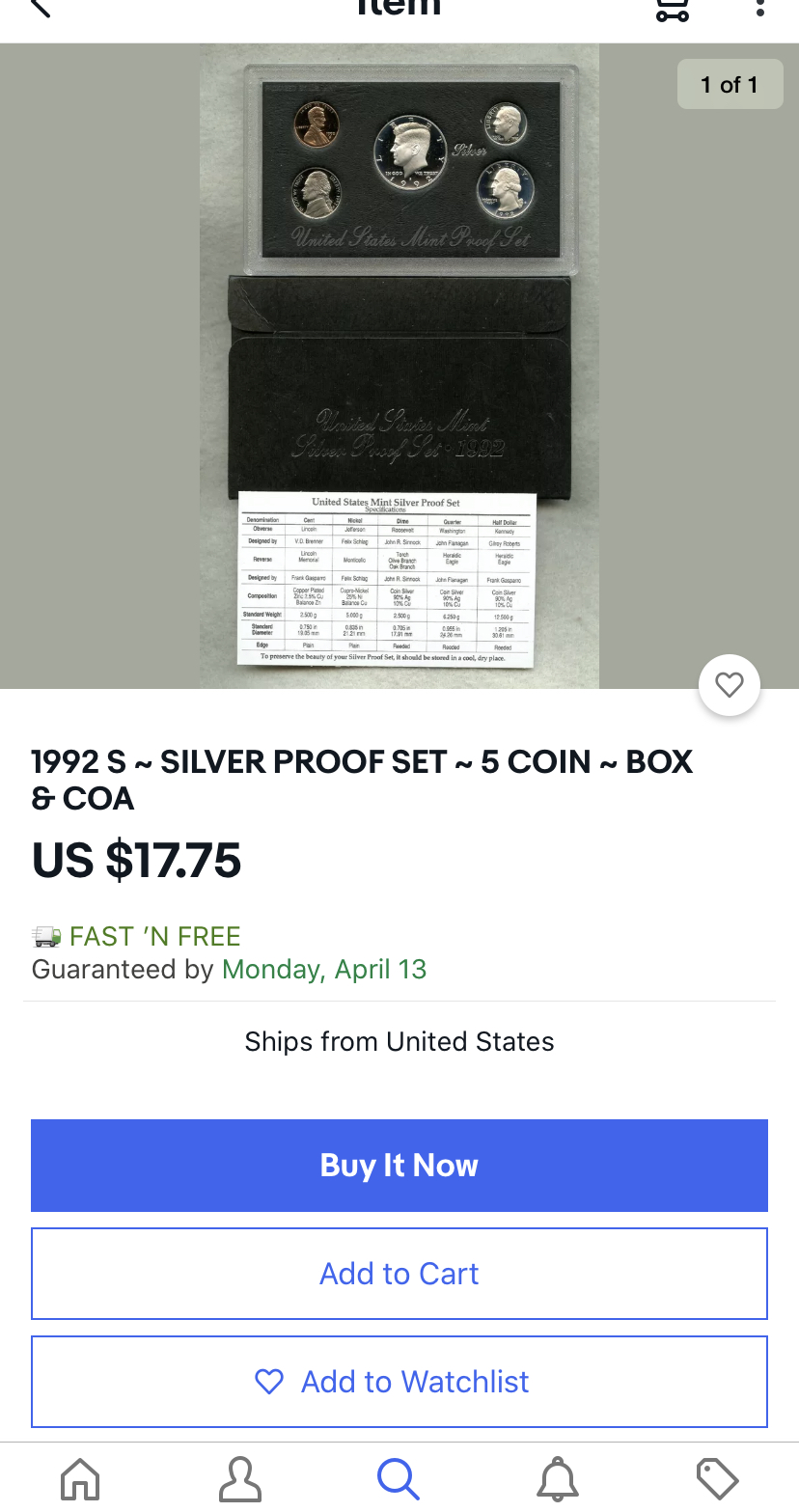Open the account profile tab

point(239,1477)
